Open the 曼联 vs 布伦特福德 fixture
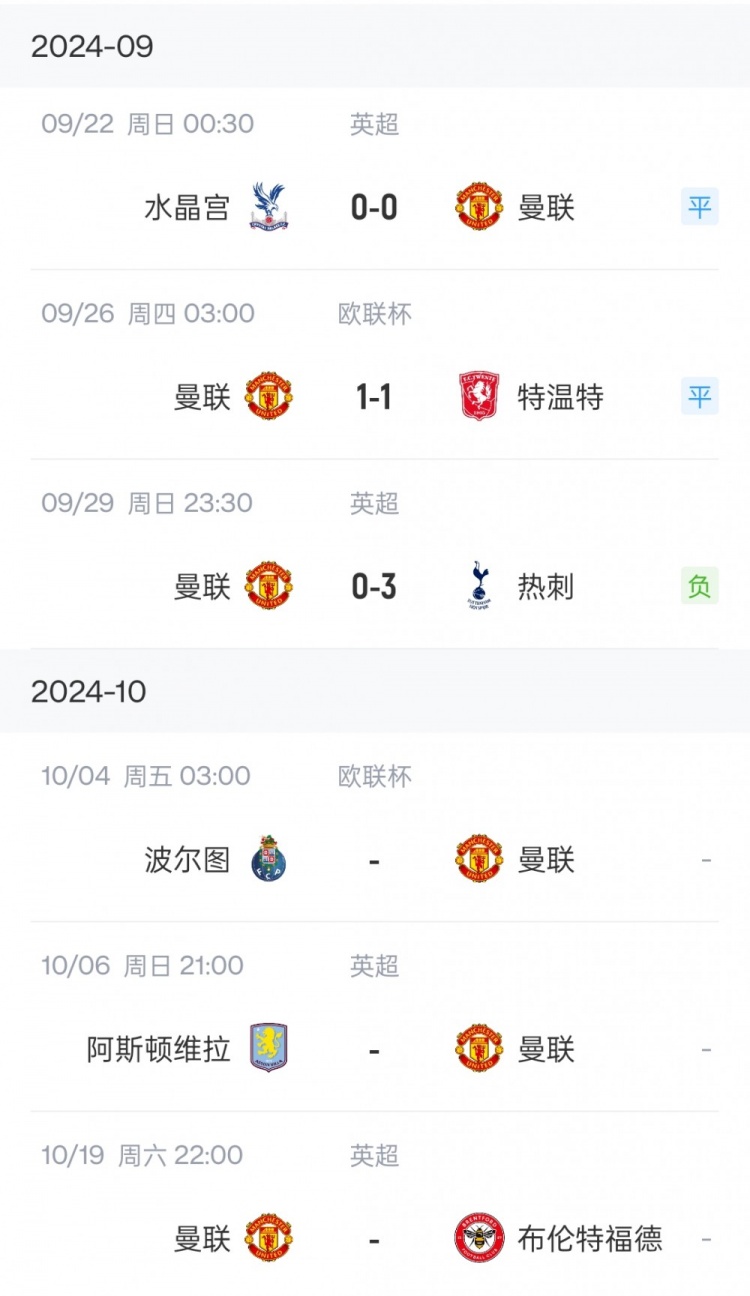The image size is (750, 1296). coord(375,1204)
